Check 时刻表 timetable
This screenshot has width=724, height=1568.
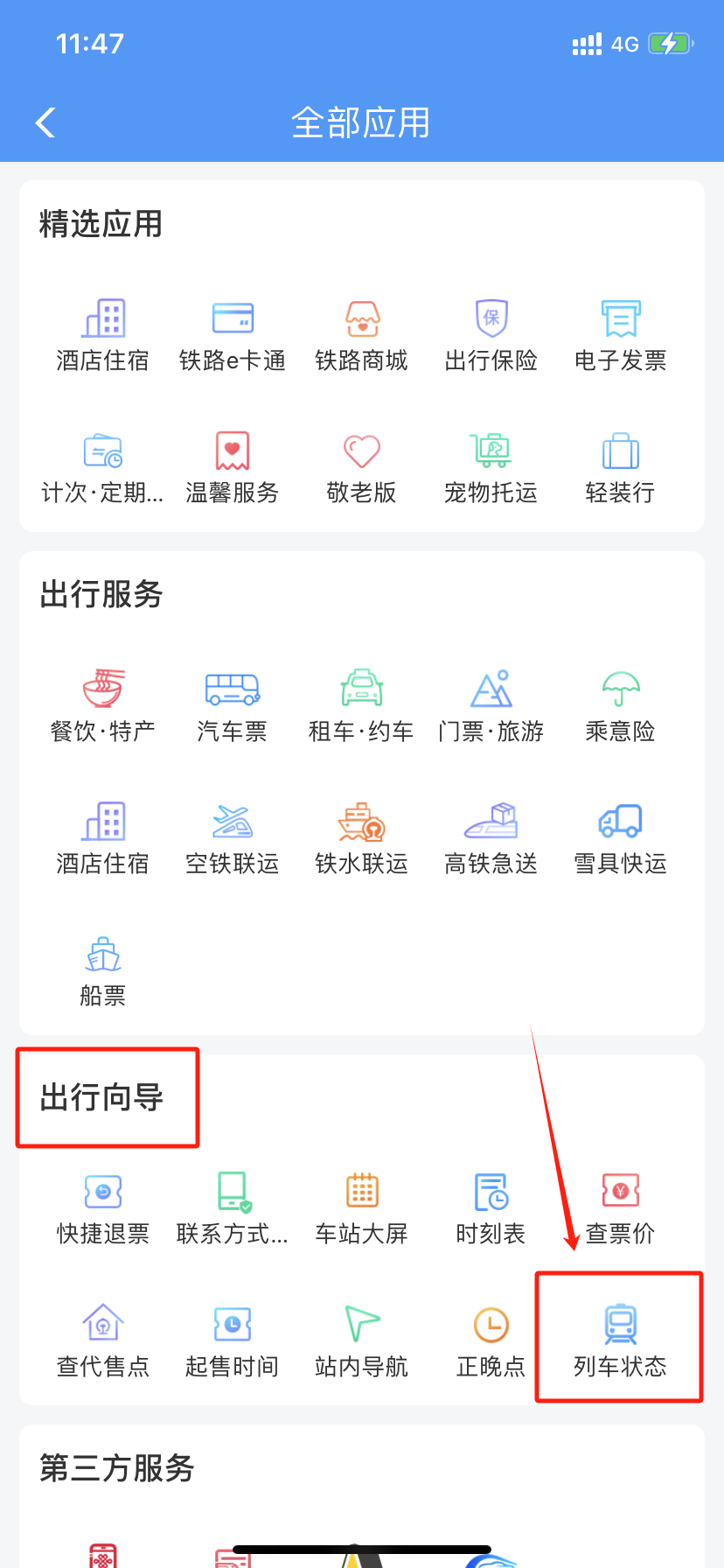click(491, 1209)
